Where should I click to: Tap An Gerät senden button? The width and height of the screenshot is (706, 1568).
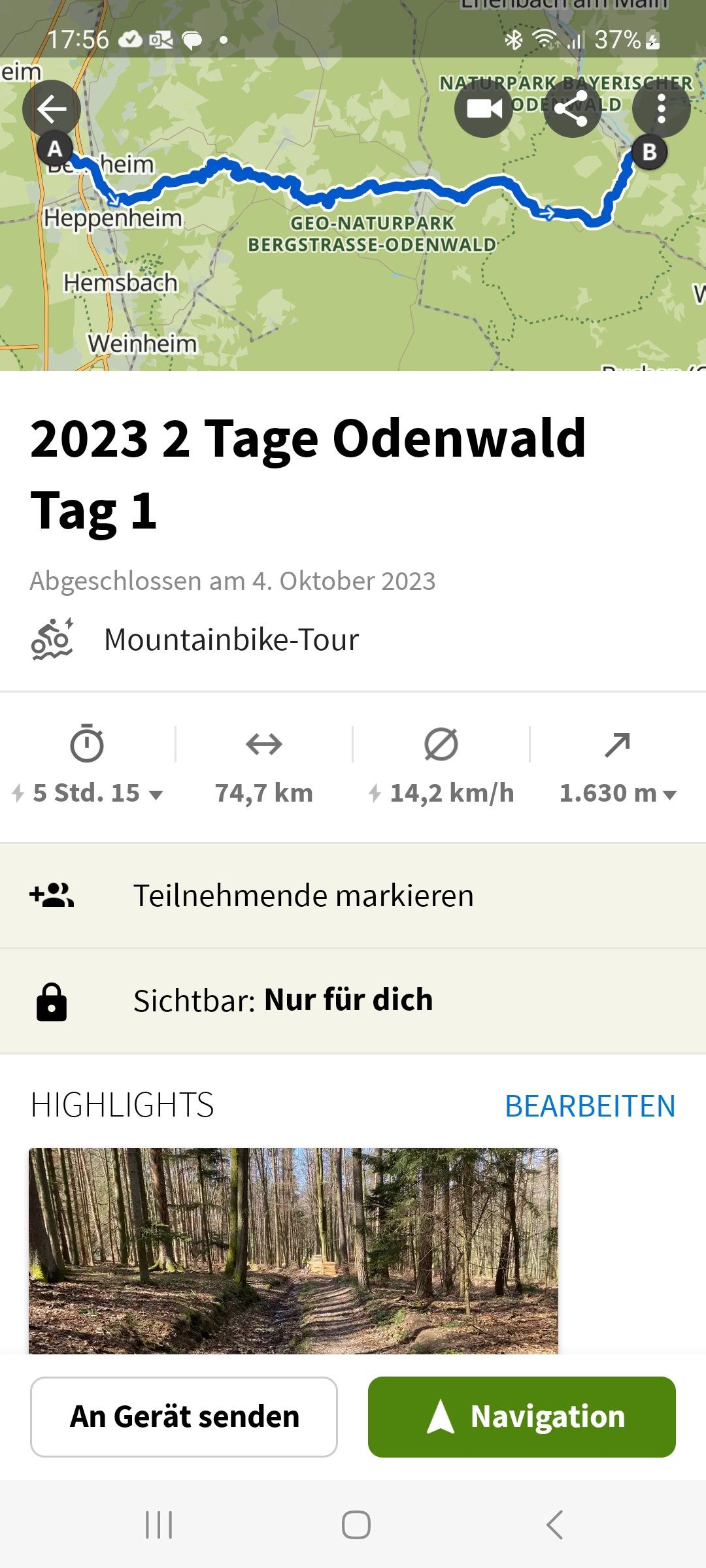click(184, 1416)
